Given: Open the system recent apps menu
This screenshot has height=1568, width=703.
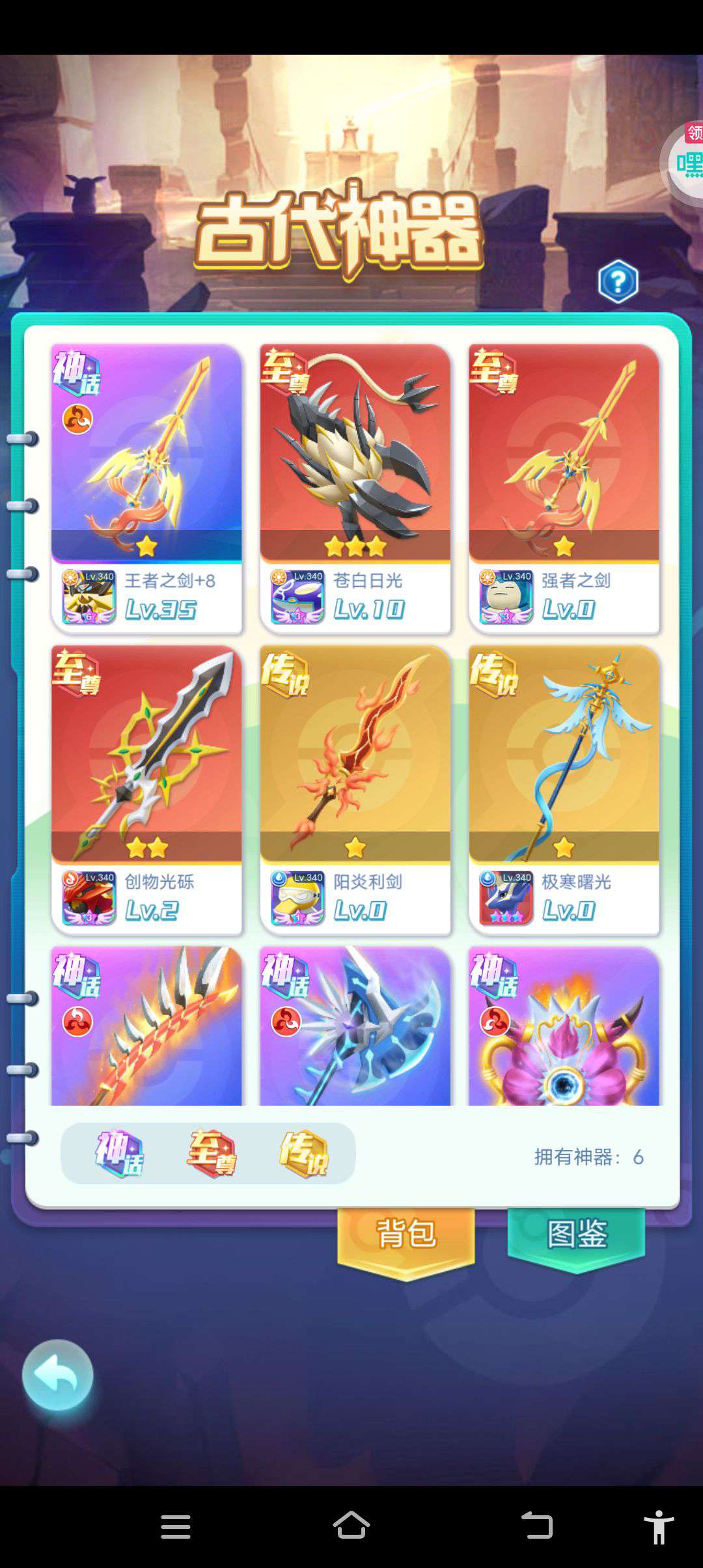Looking at the screenshot, I should 176,1526.
